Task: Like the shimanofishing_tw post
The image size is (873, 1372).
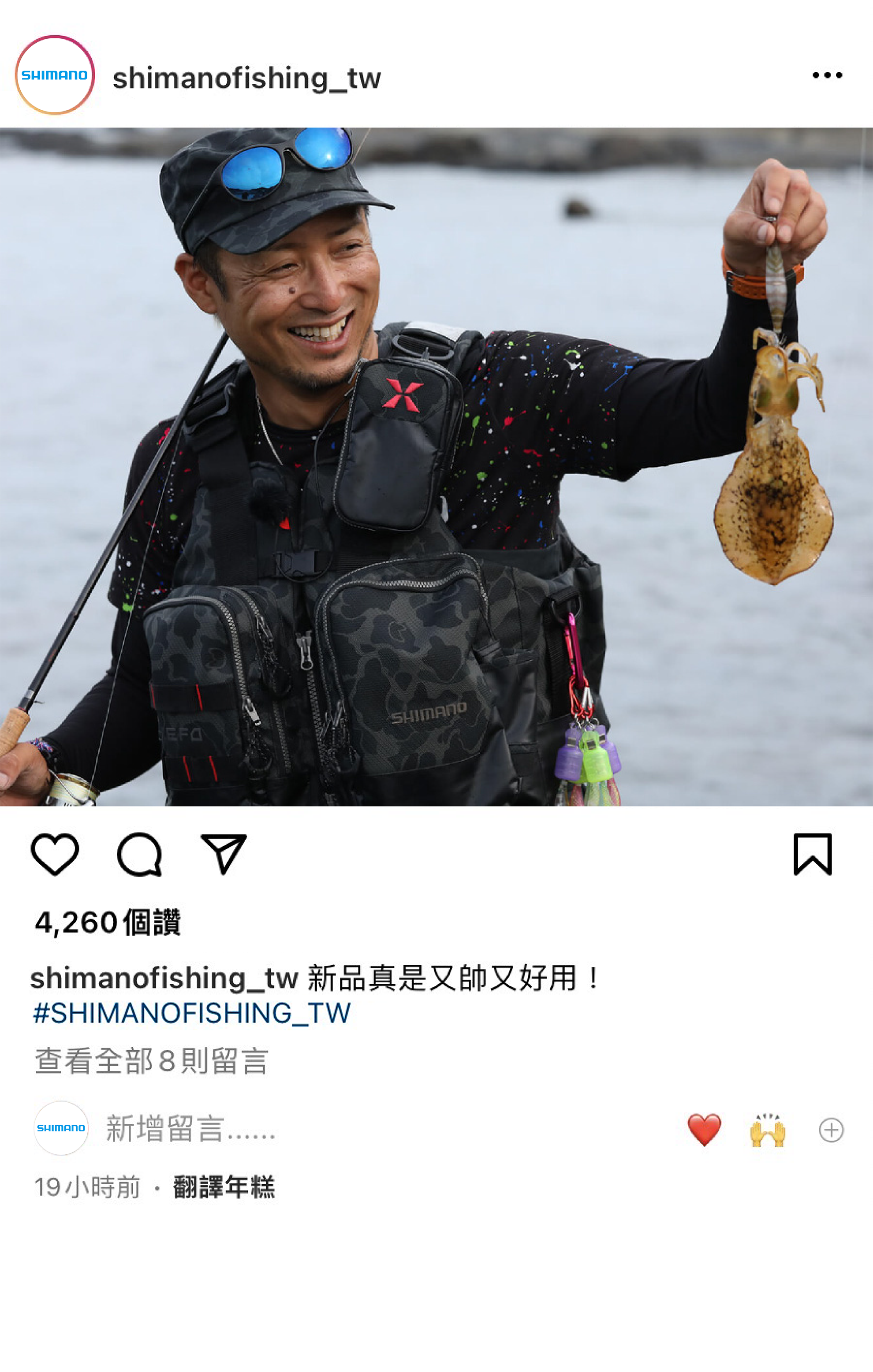Action: pos(55,854)
